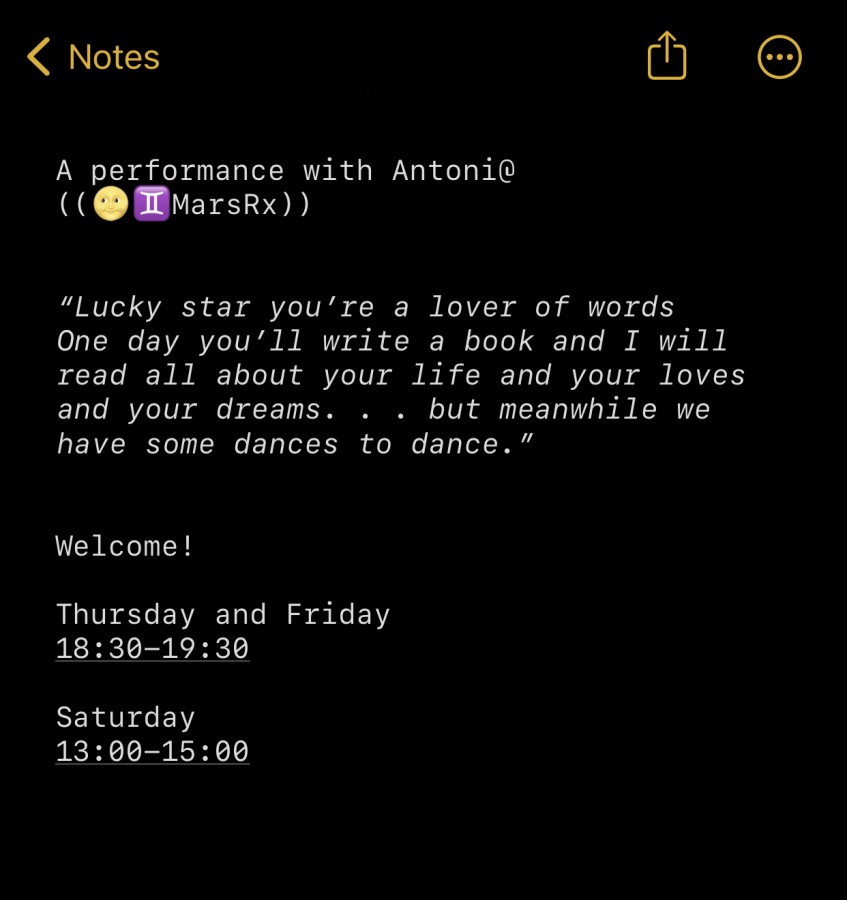Share this note
847x900 pixels.
pyautogui.click(x=667, y=56)
